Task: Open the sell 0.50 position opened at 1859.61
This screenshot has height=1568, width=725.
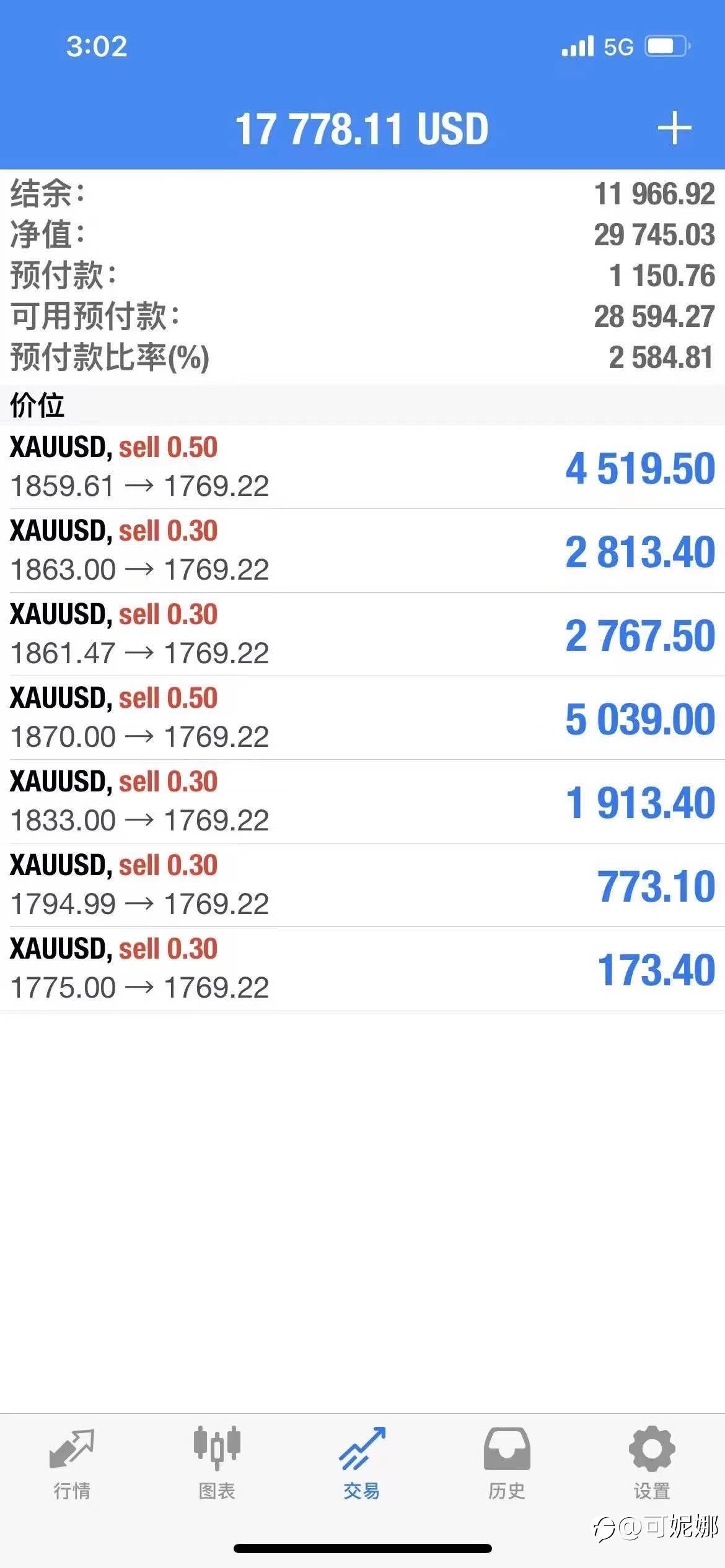Action: point(362,467)
